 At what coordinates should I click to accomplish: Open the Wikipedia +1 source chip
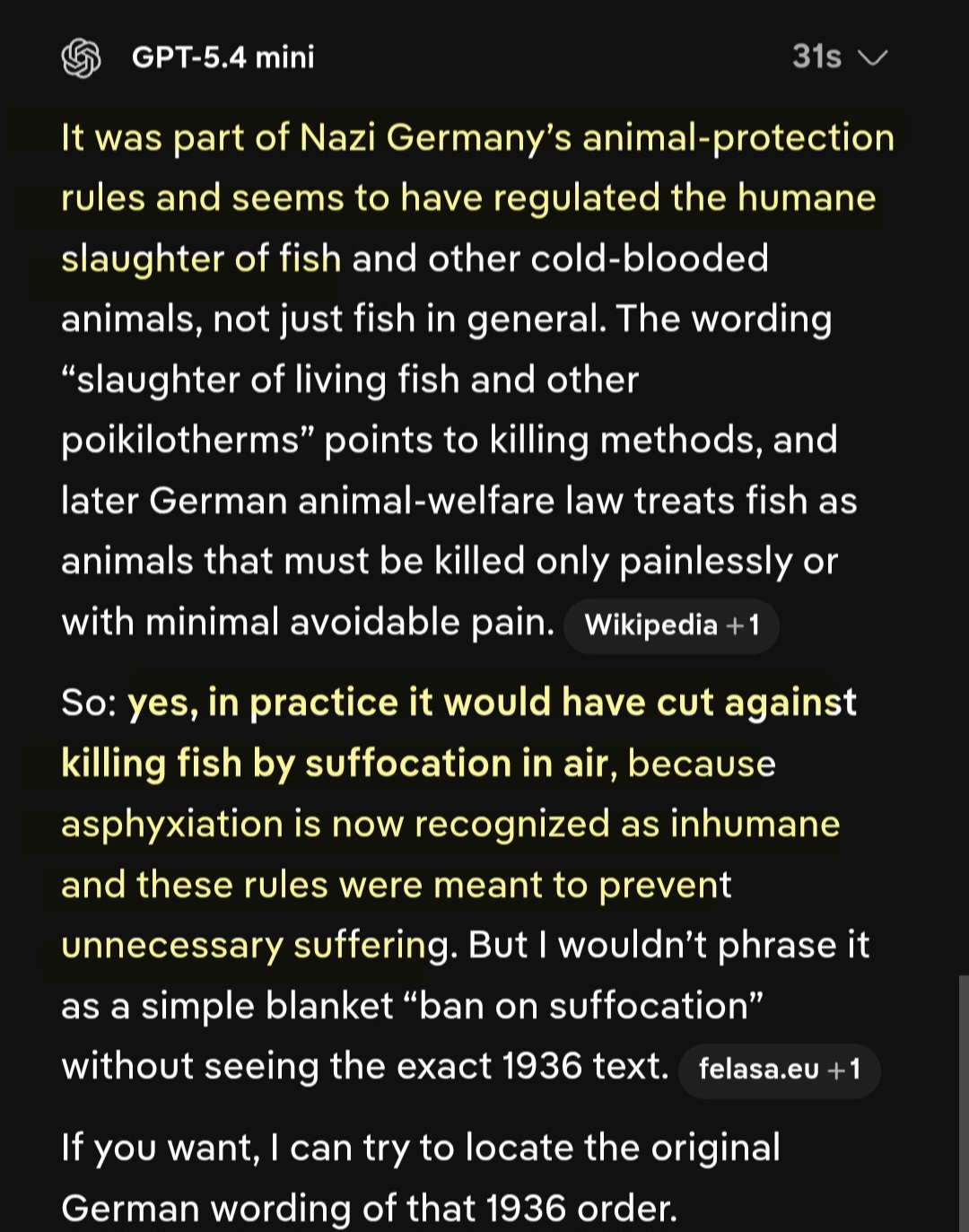671,625
